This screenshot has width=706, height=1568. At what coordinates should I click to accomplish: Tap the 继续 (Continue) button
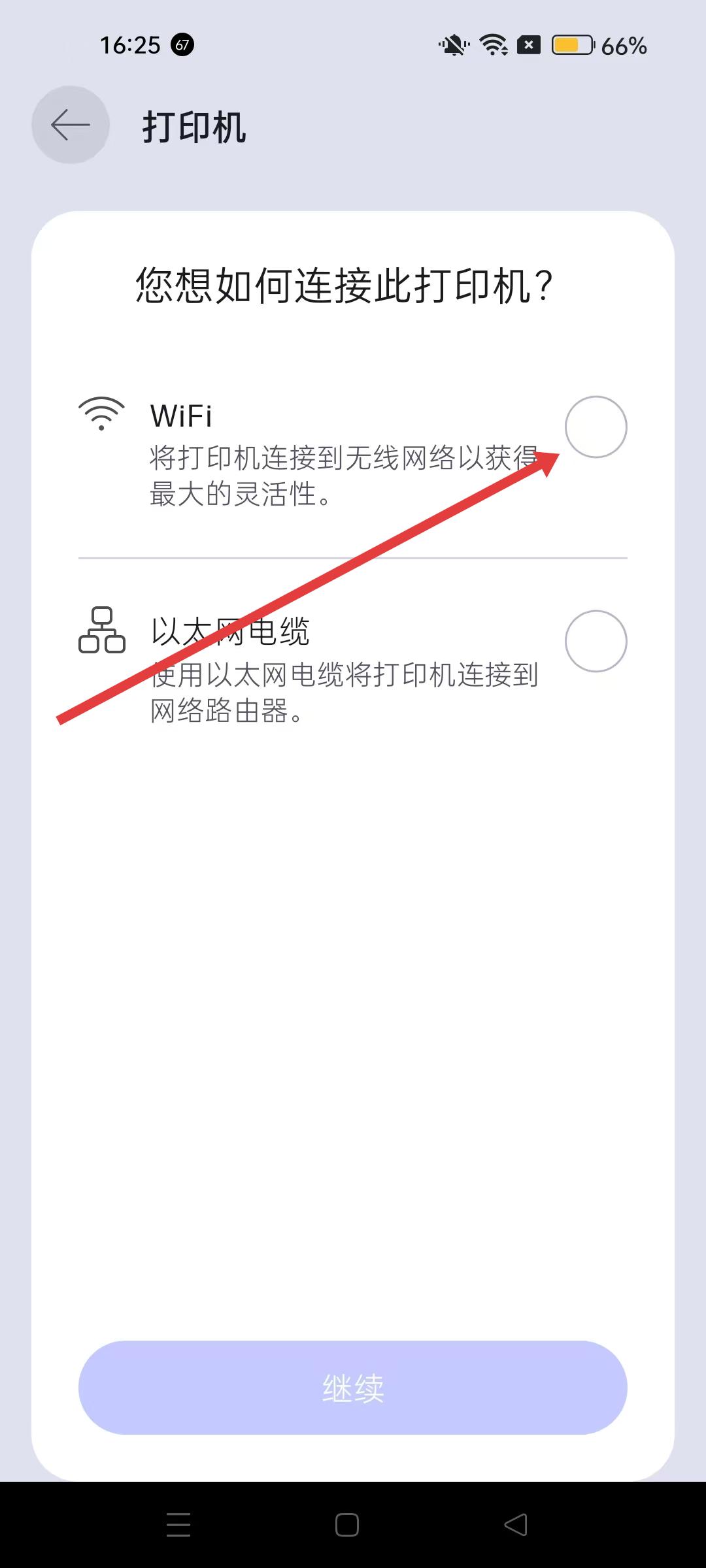point(353,1388)
